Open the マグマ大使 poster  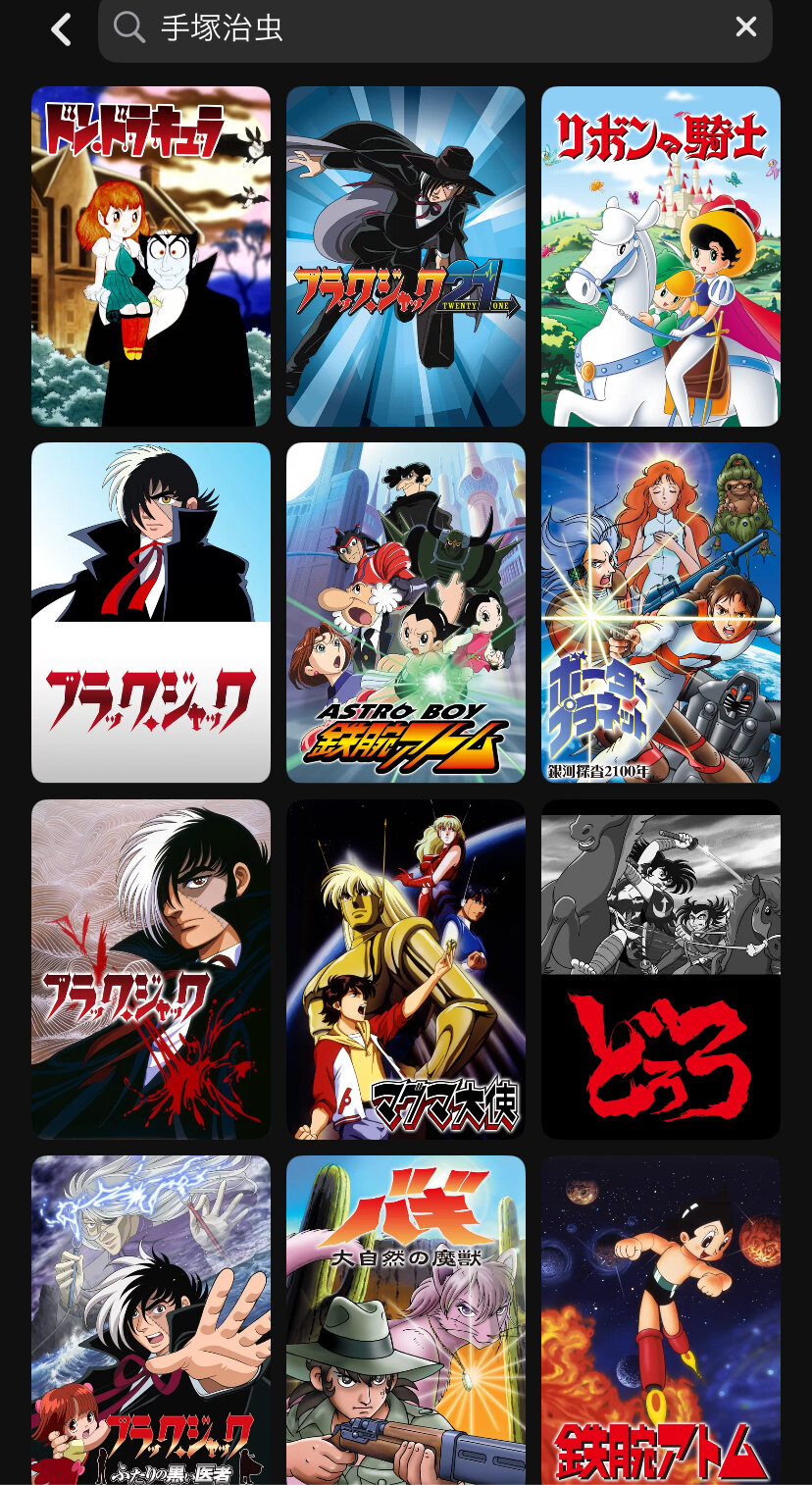tap(406, 969)
